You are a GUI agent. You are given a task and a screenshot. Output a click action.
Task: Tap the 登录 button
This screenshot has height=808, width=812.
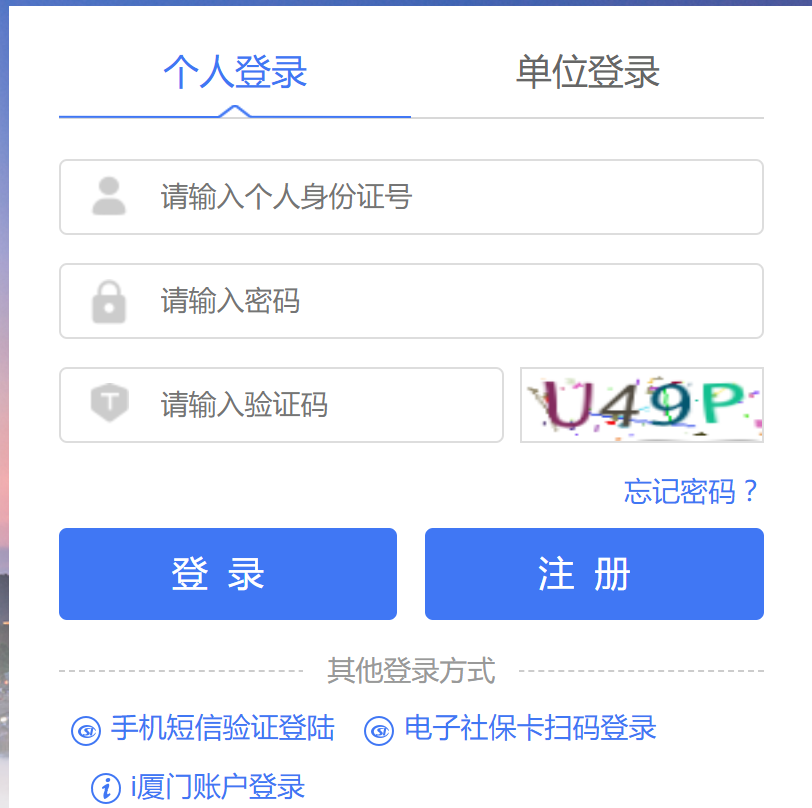(228, 574)
